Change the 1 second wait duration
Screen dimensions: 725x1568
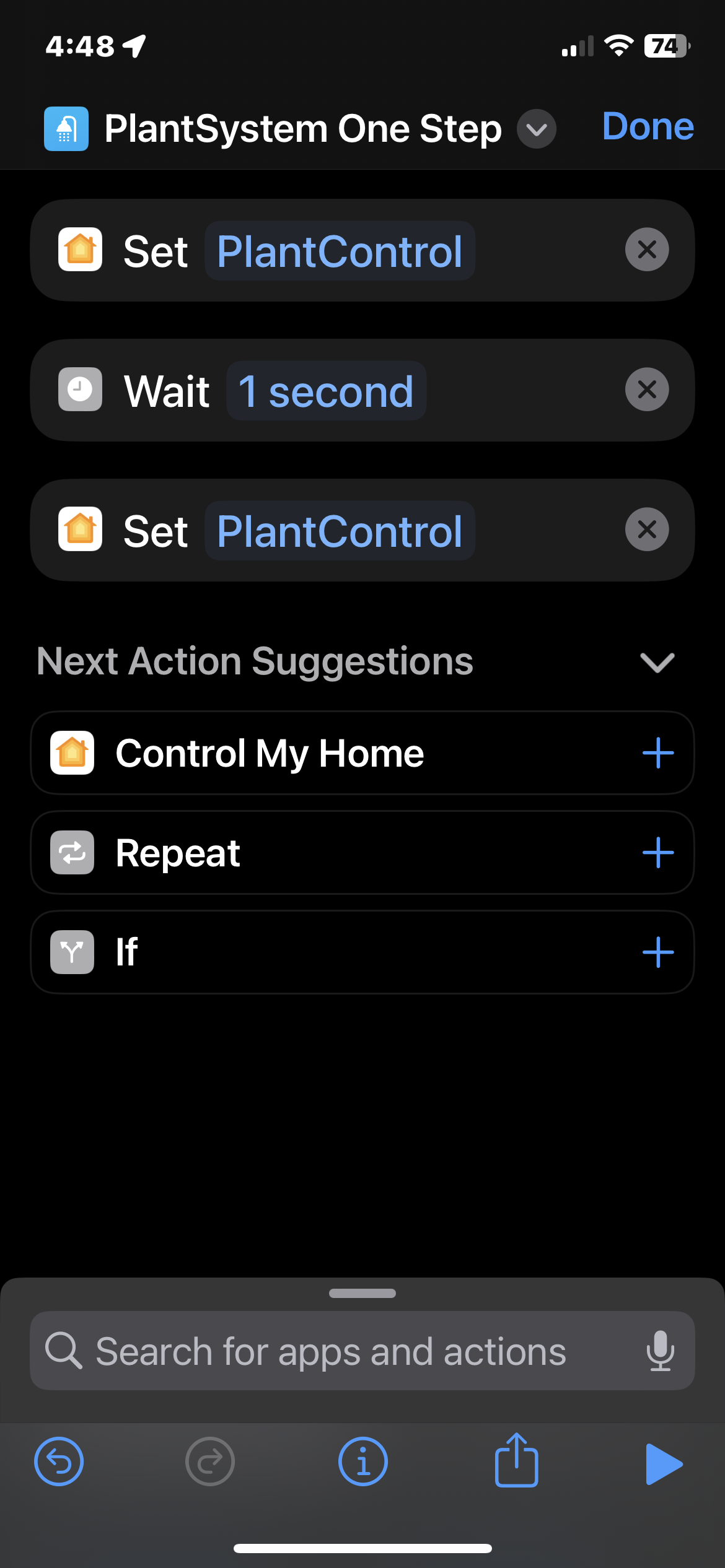coord(326,391)
